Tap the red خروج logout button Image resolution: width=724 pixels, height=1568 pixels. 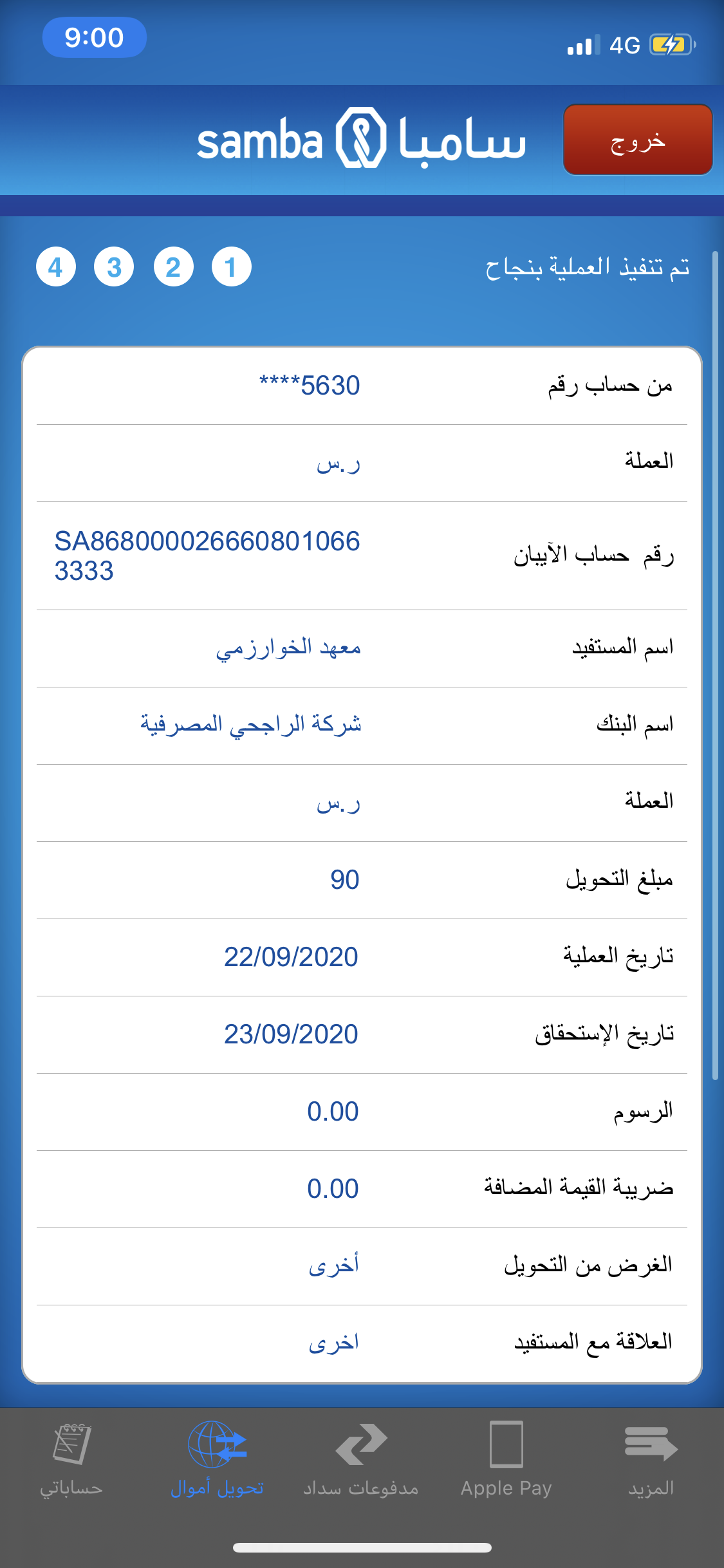(637, 140)
